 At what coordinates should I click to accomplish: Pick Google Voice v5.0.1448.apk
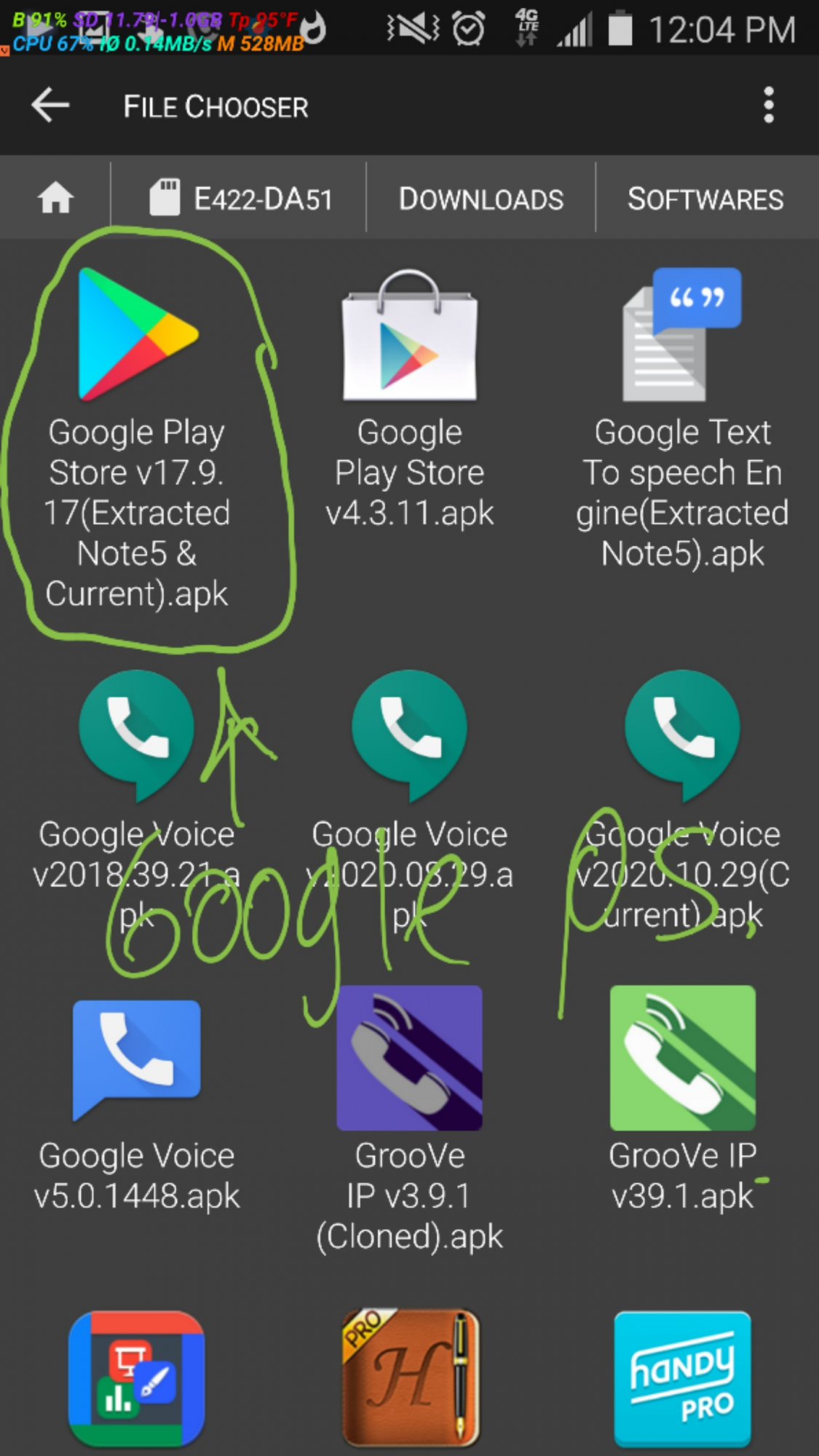(x=137, y=1099)
